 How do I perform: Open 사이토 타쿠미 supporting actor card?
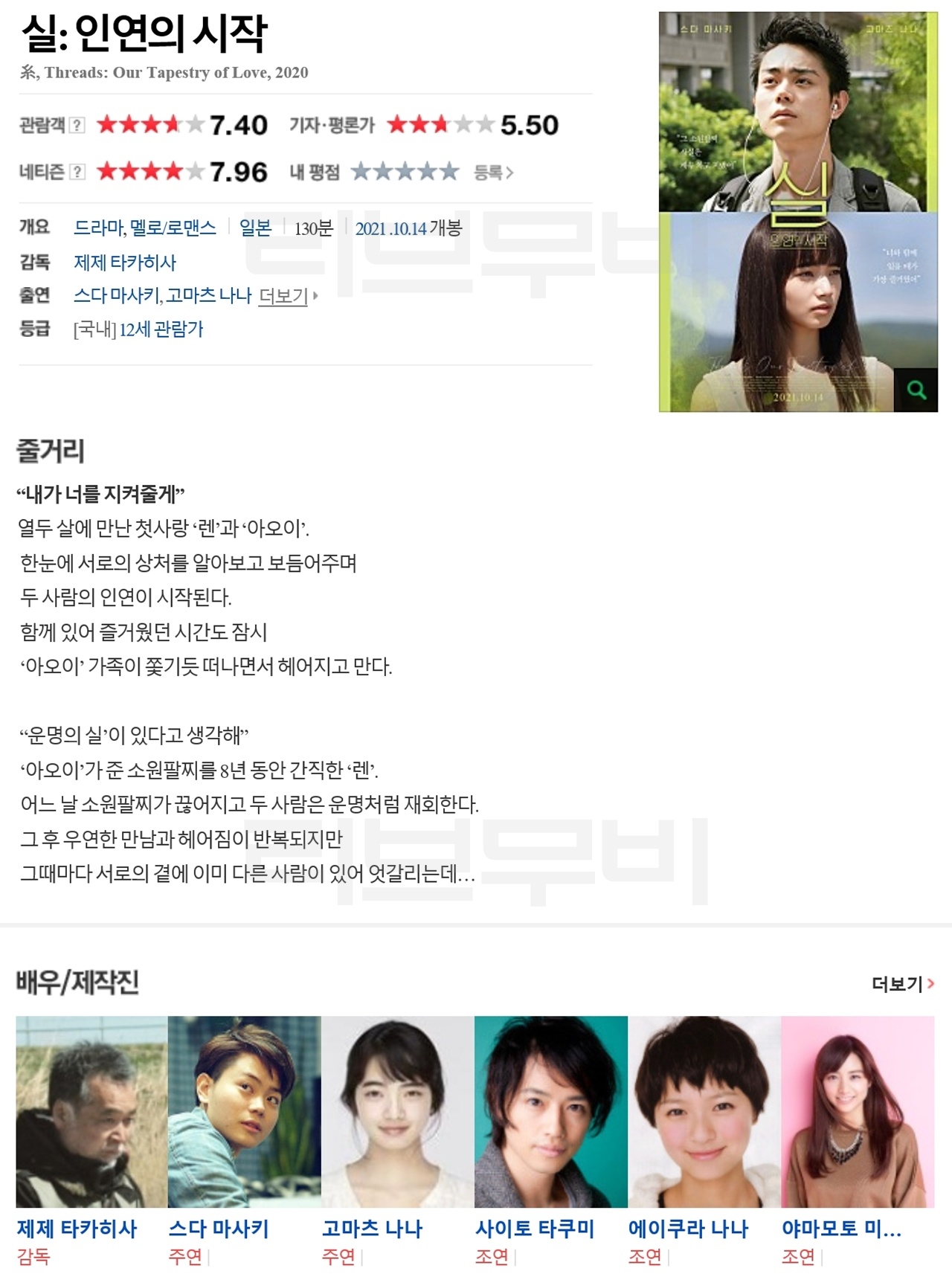pyautogui.click(x=550, y=1111)
